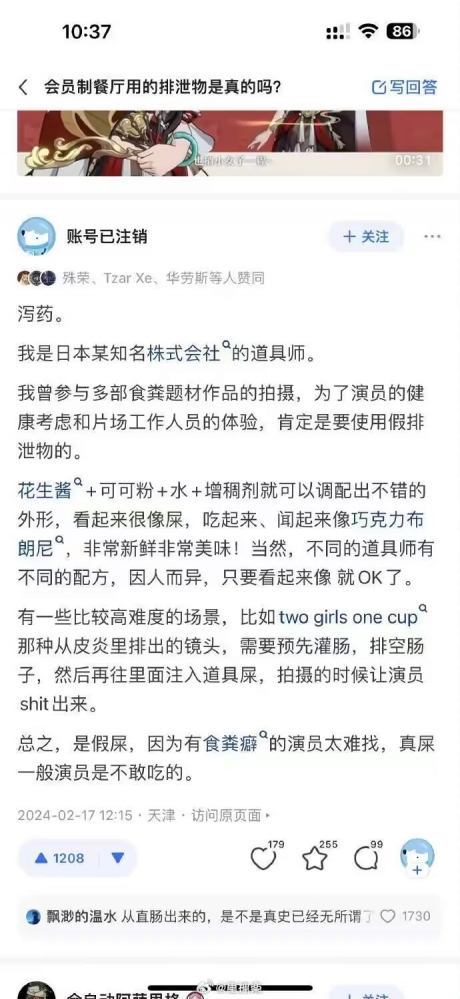
Task: Like the answer with the heart icon
Action: pos(263,858)
